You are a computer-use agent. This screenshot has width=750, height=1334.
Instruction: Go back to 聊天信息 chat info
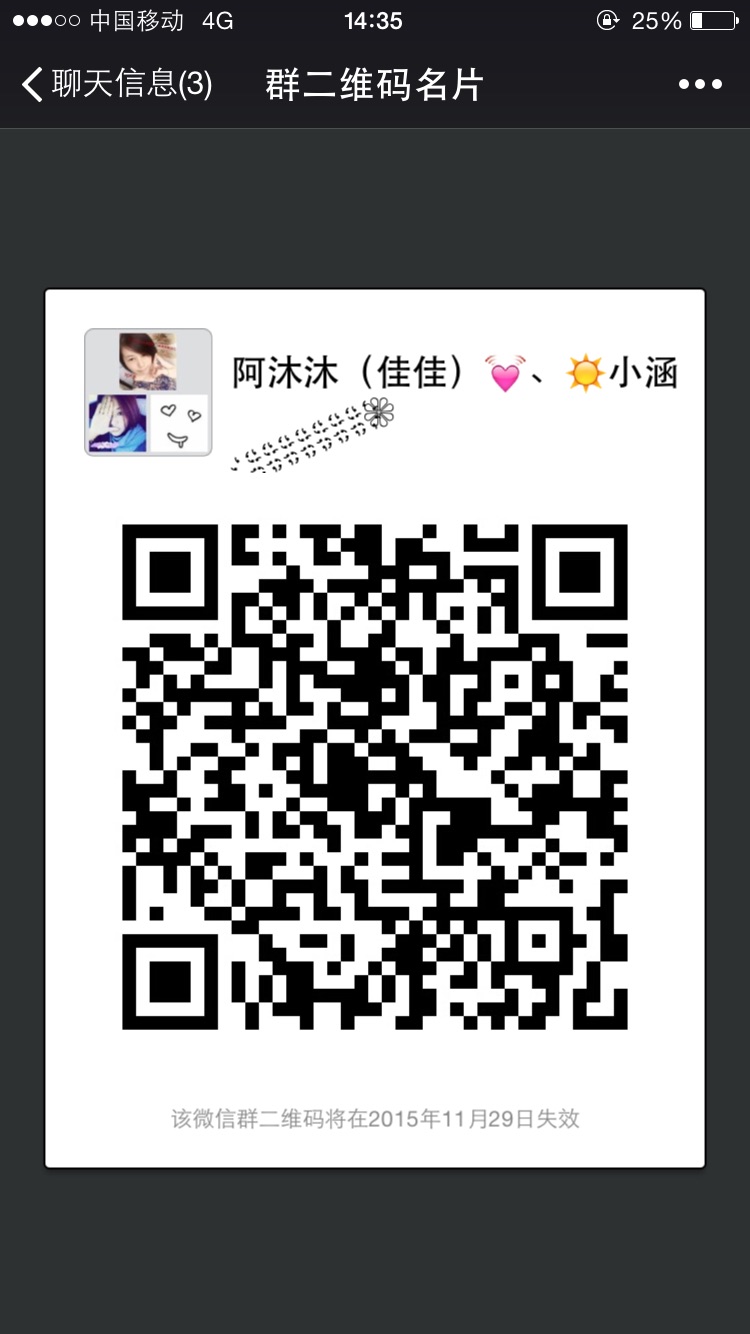click(x=115, y=84)
